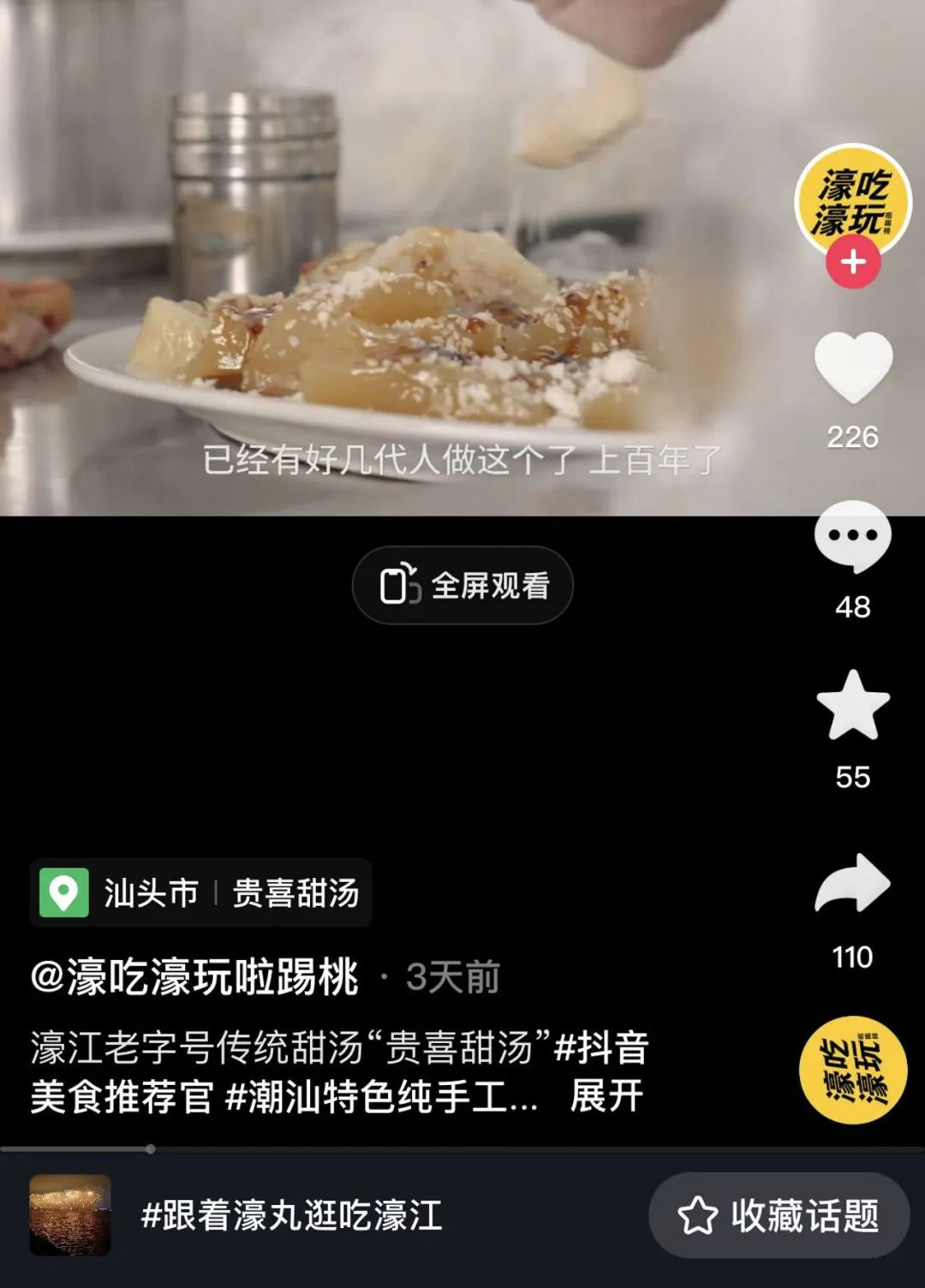Like this video with the heart icon
The height and width of the screenshot is (1288, 925).
[853, 368]
